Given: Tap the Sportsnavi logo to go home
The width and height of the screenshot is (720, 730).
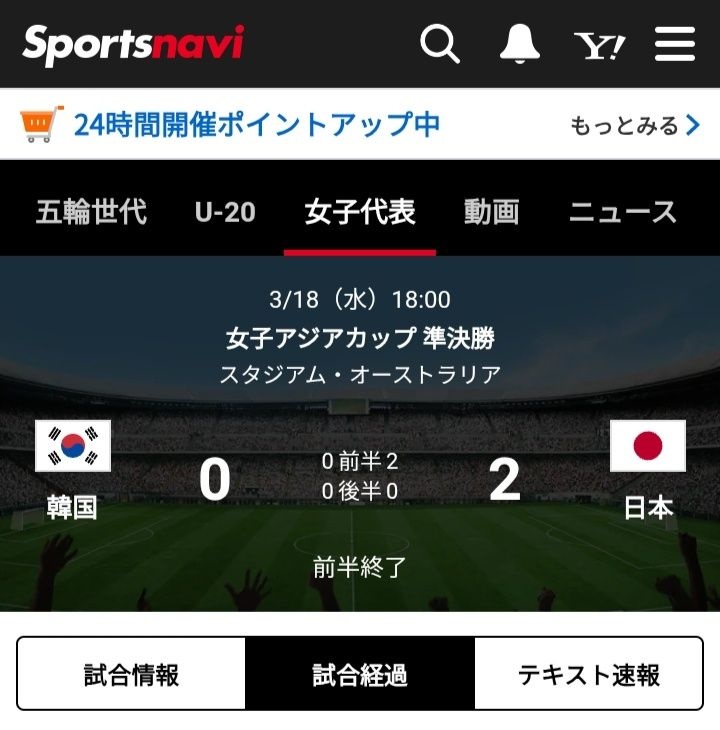Looking at the screenshot, I should click(133, 44).
